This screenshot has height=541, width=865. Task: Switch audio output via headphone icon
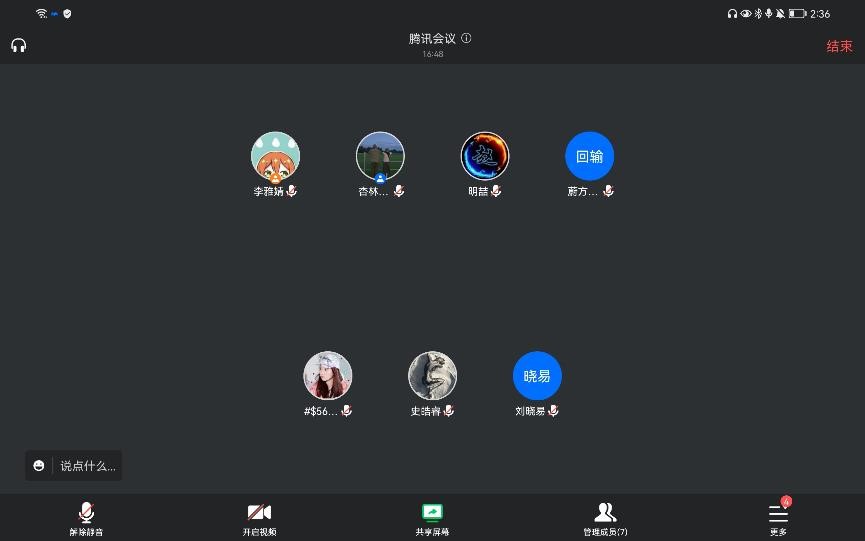pos(18,45)
